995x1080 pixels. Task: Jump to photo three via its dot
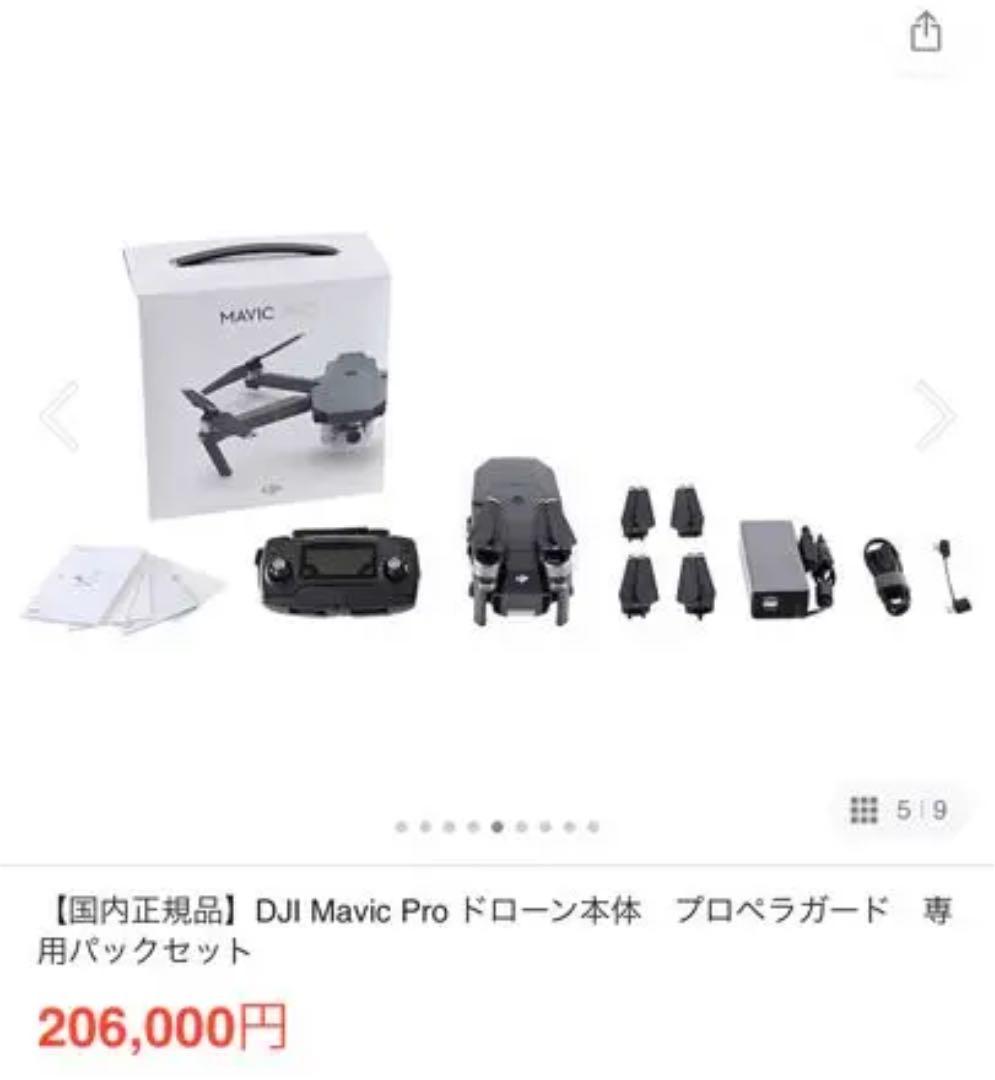pyautogui.click(x=451, y=825)
